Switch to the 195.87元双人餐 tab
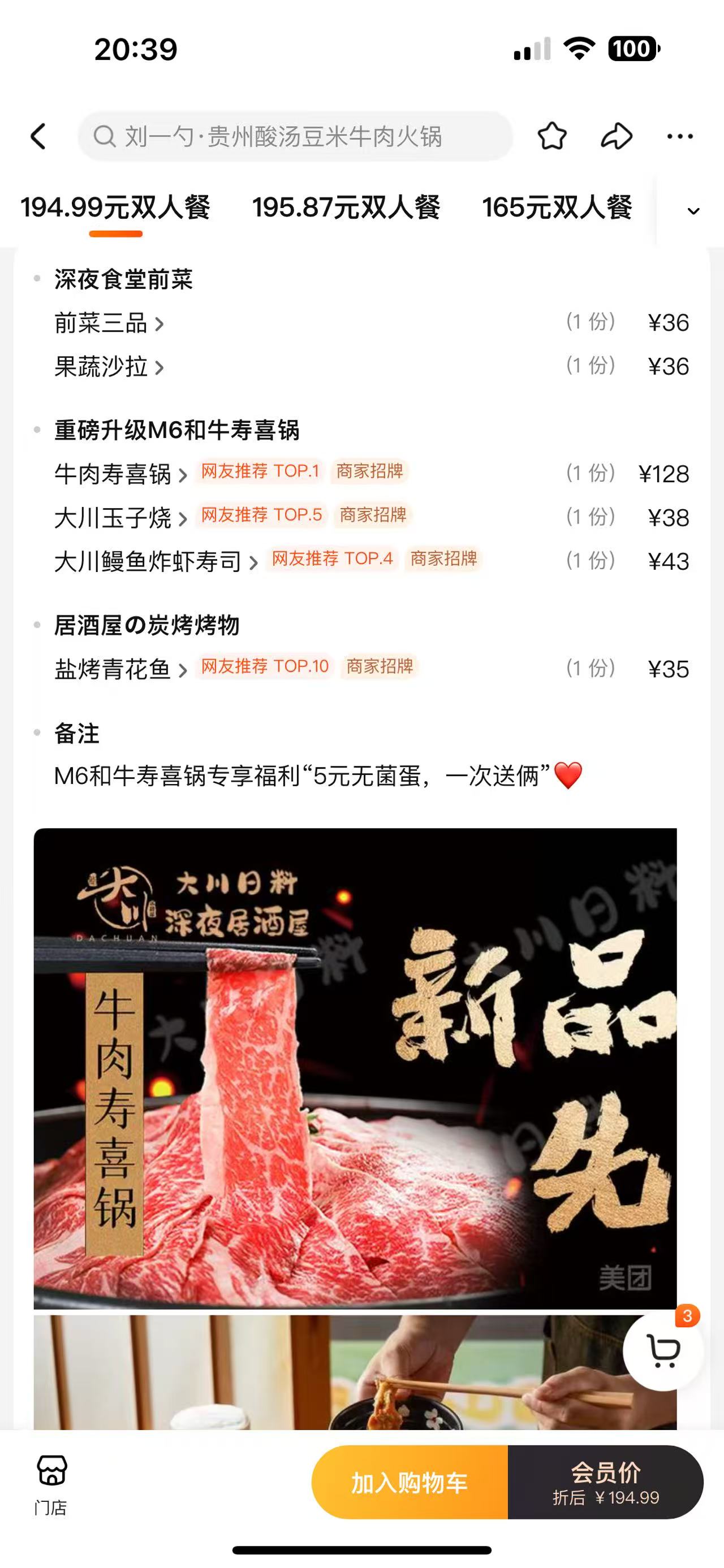Screen dimensions: 724x1568 346,207
